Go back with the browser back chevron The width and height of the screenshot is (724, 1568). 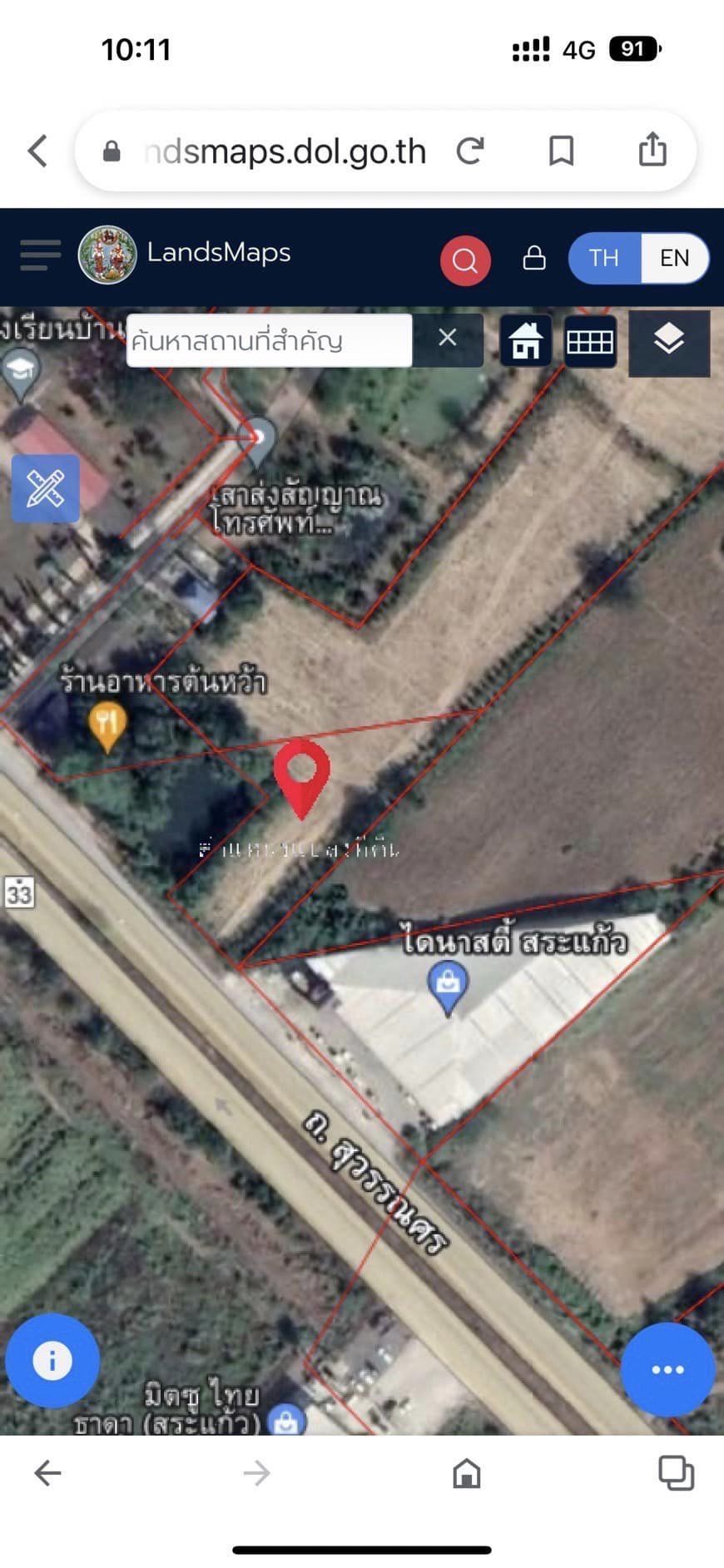click(x=37, y=151)
